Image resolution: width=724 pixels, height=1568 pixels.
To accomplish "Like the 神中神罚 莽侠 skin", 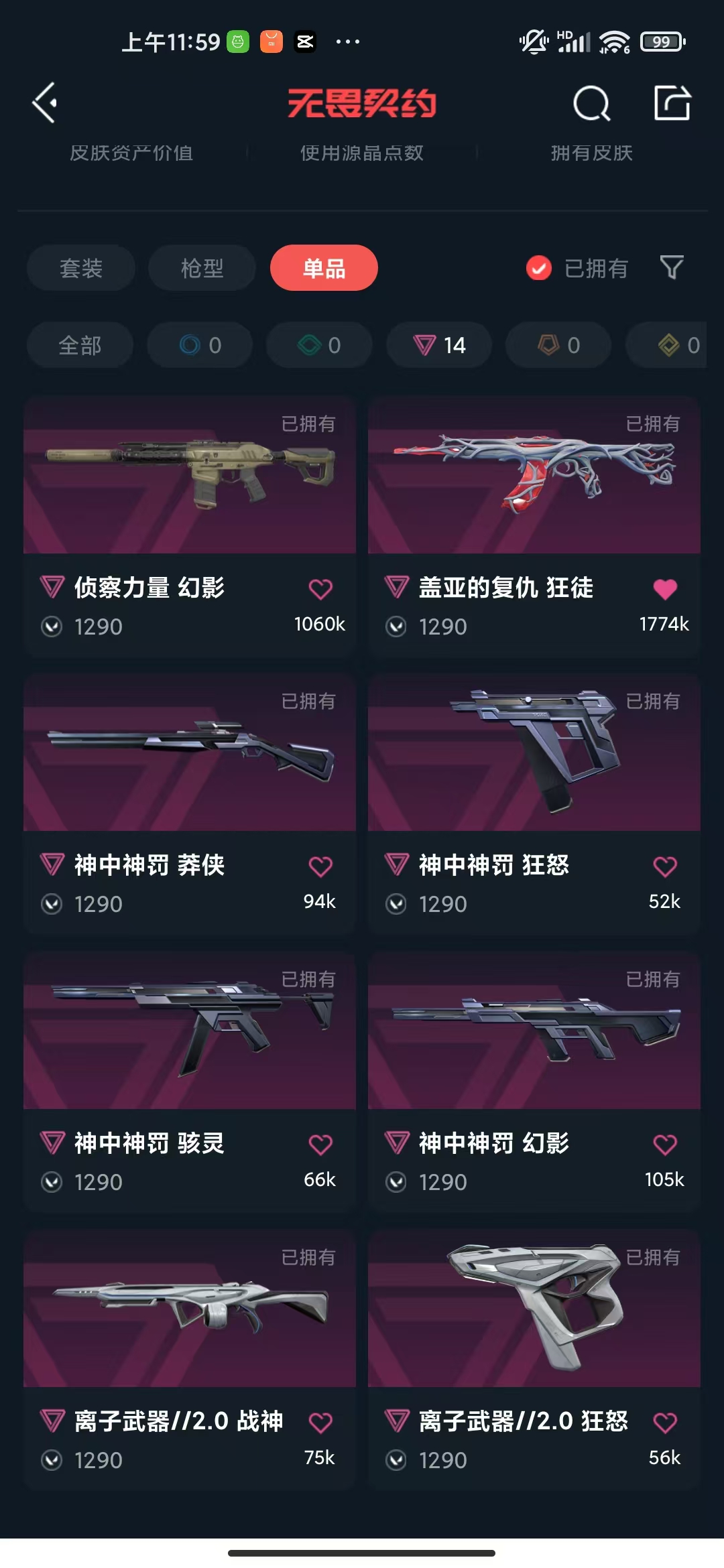I will [320, 866].
